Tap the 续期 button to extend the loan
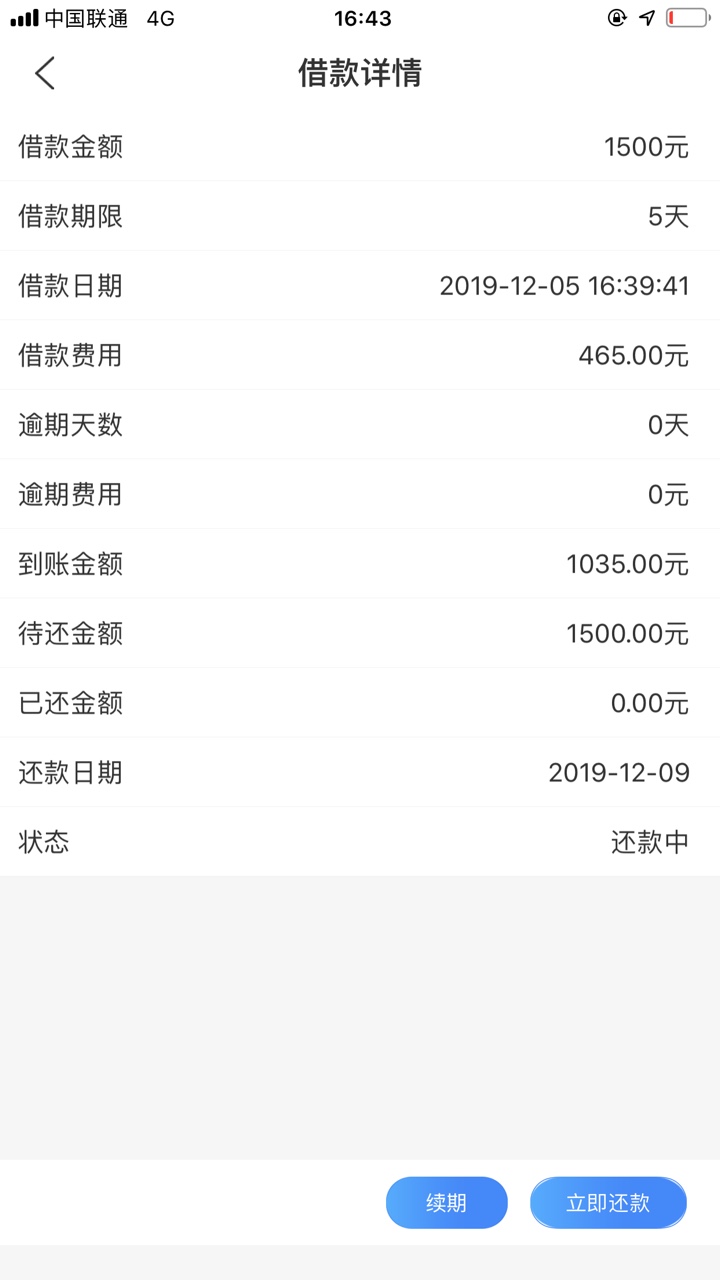This screenshot has width=720, height=1280. (447, 1203)
